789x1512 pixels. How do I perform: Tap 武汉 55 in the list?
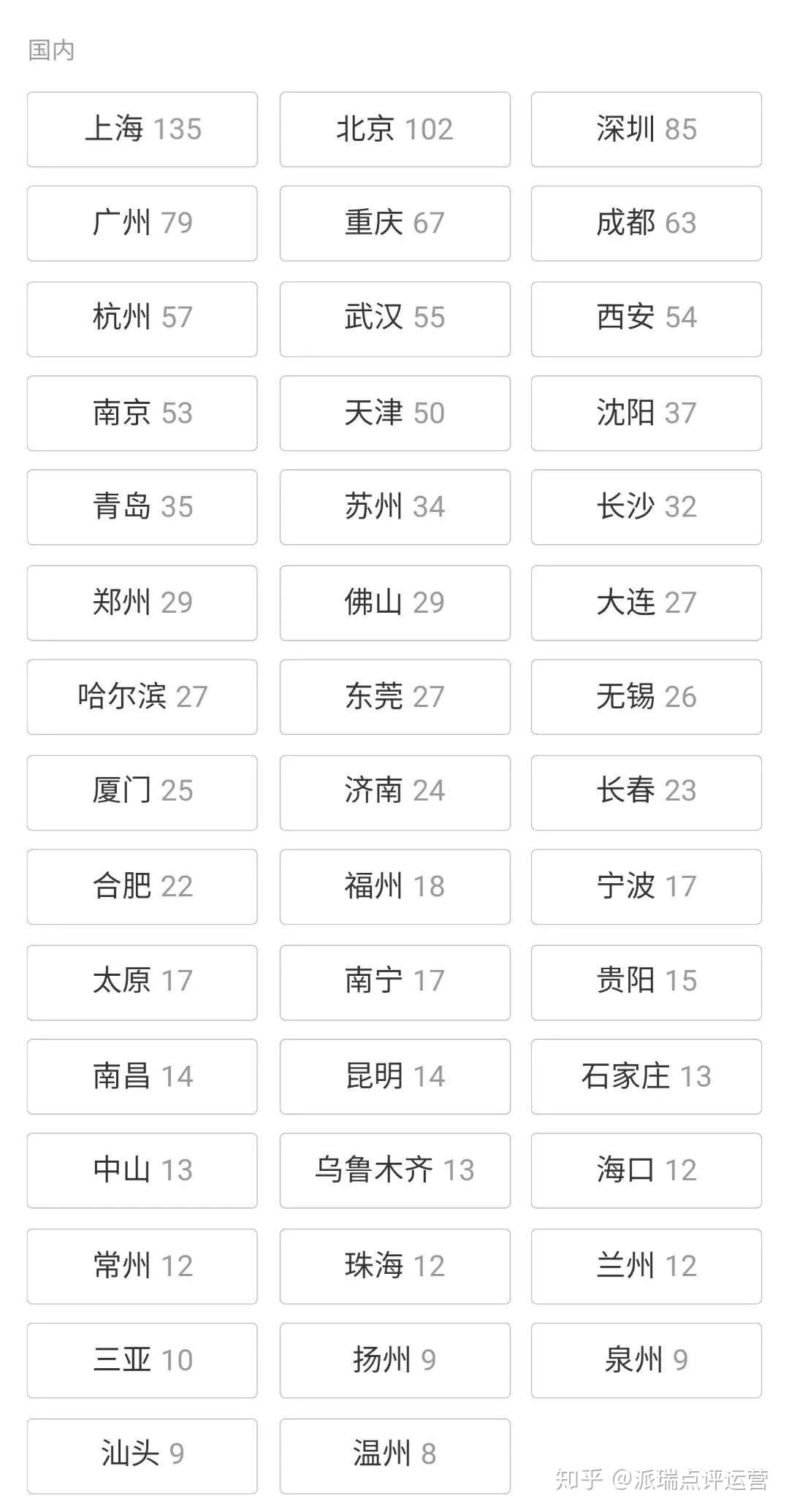tap(394, 318)
